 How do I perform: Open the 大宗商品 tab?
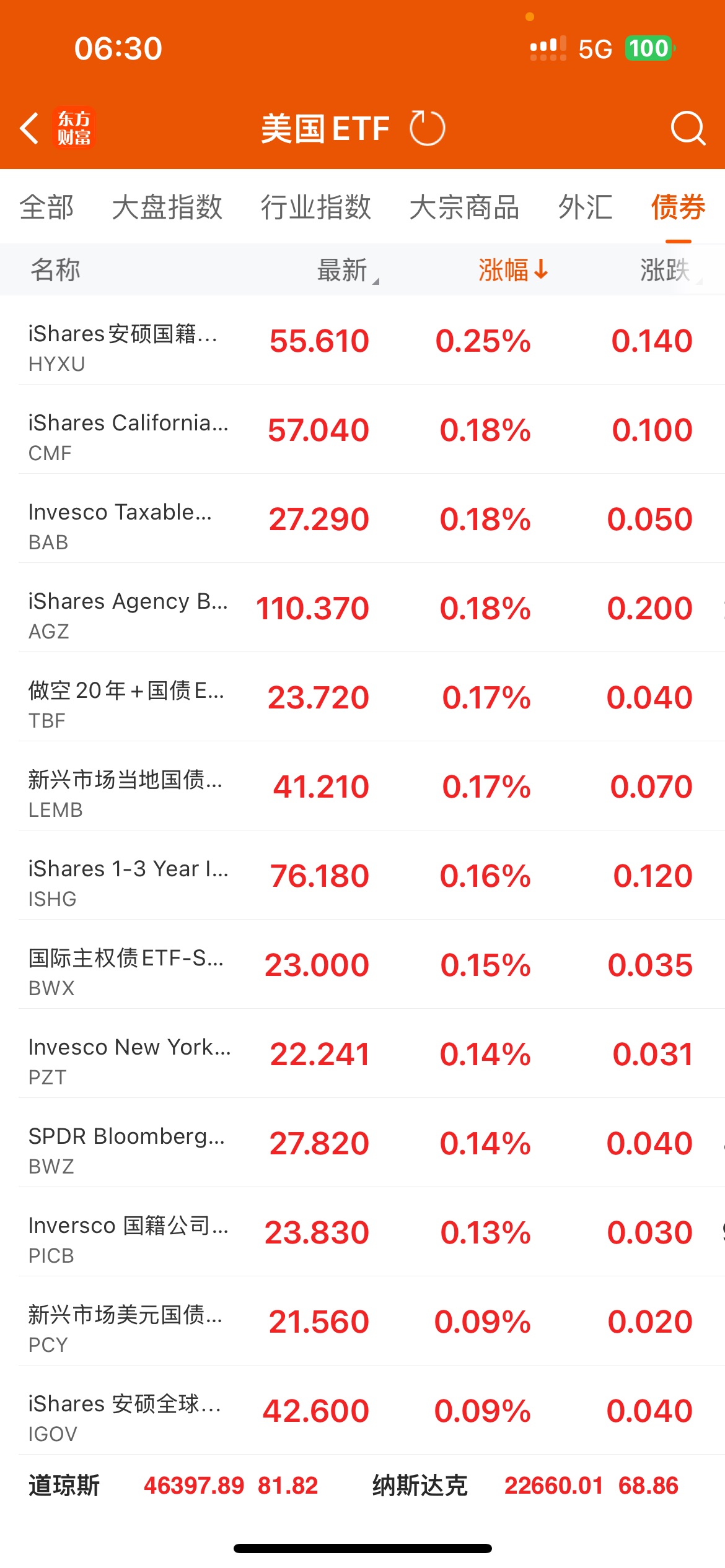coord(464,207)
